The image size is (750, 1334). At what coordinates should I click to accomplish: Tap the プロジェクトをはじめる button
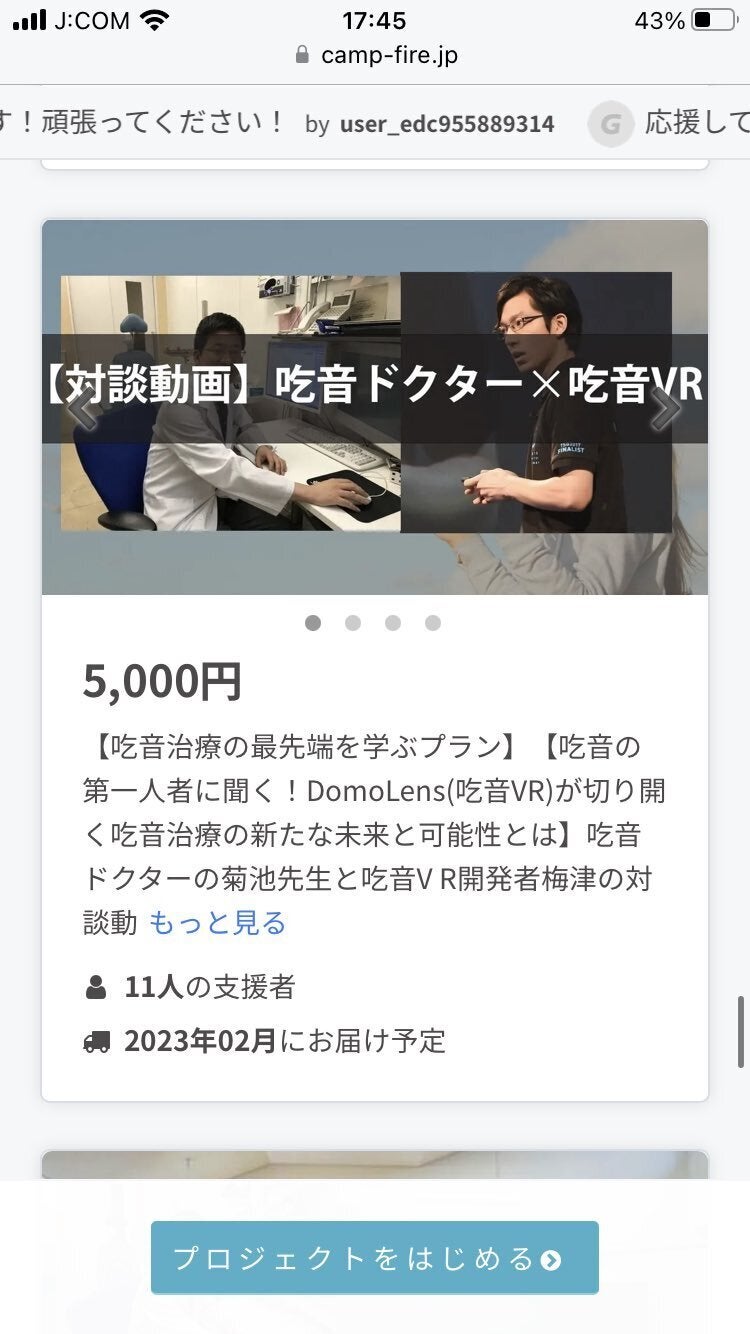pos(375,1258)
